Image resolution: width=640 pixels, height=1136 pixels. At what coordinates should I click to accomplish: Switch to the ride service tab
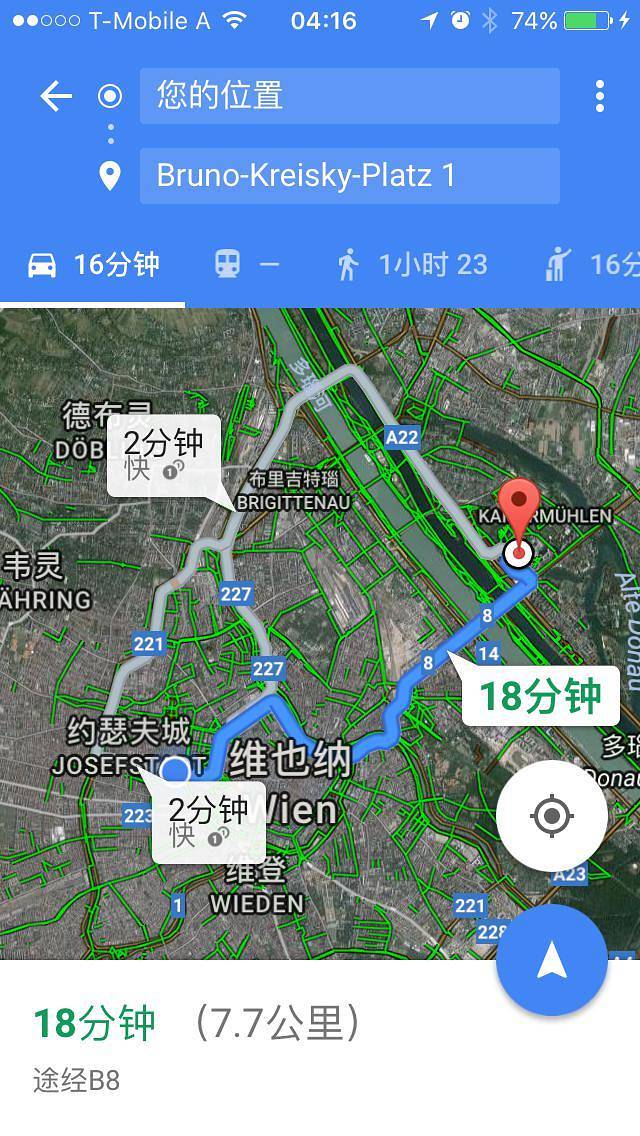pos(592,264)
